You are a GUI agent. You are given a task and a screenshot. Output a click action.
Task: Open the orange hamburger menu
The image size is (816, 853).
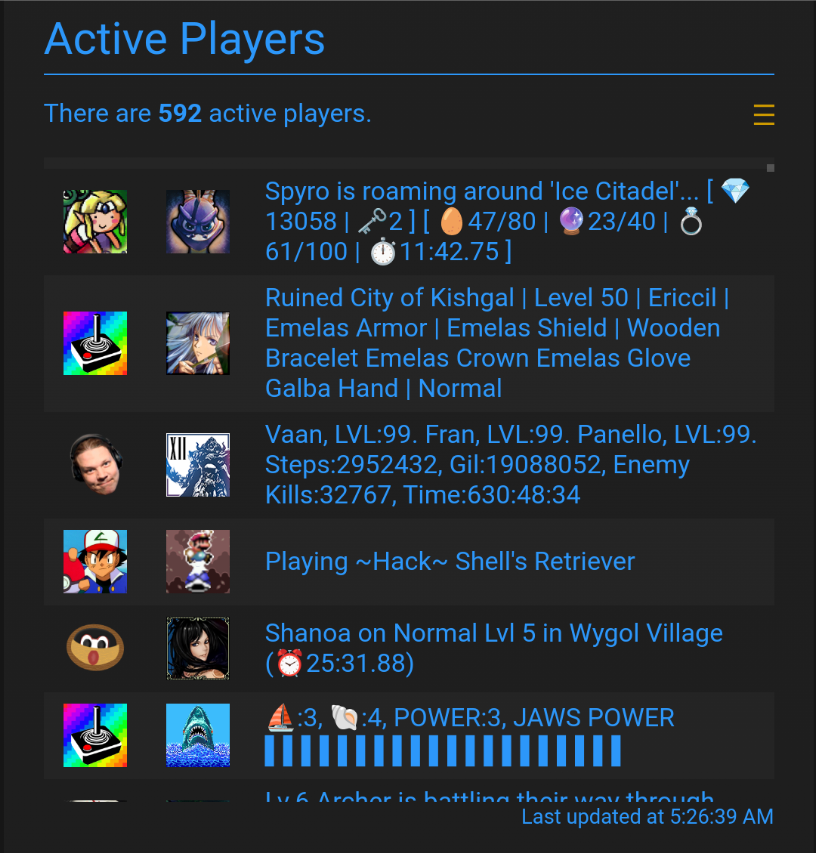764,115
